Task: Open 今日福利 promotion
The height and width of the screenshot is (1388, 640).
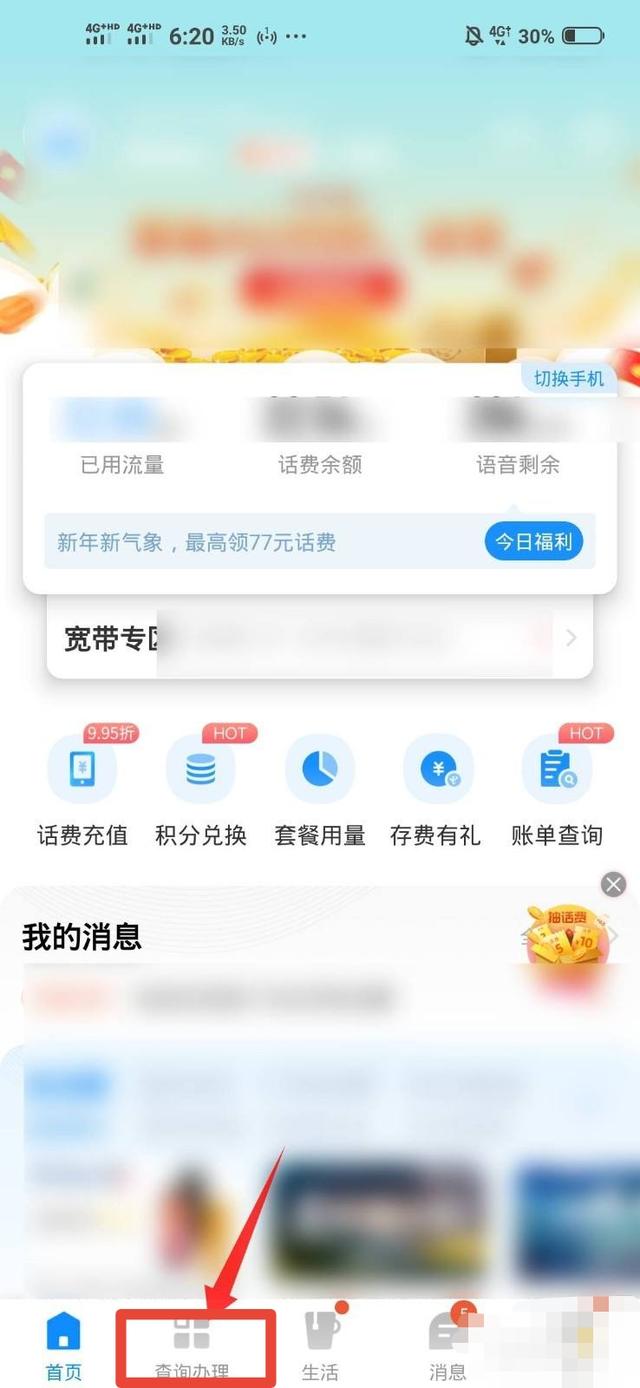Action: (x=534, y=542)
